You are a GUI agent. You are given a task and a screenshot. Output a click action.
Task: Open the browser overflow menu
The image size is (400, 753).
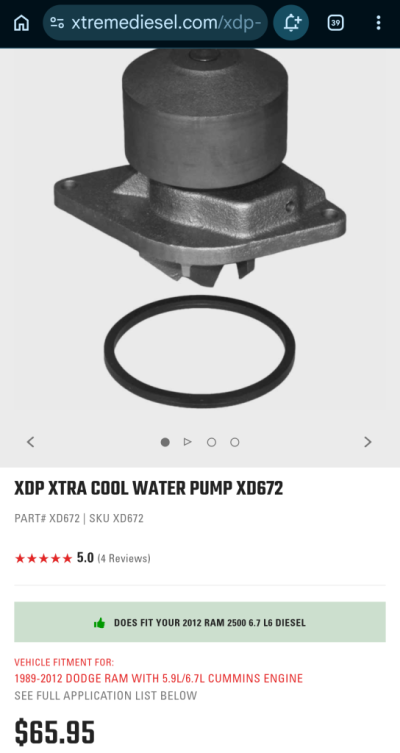pos(378,23)
